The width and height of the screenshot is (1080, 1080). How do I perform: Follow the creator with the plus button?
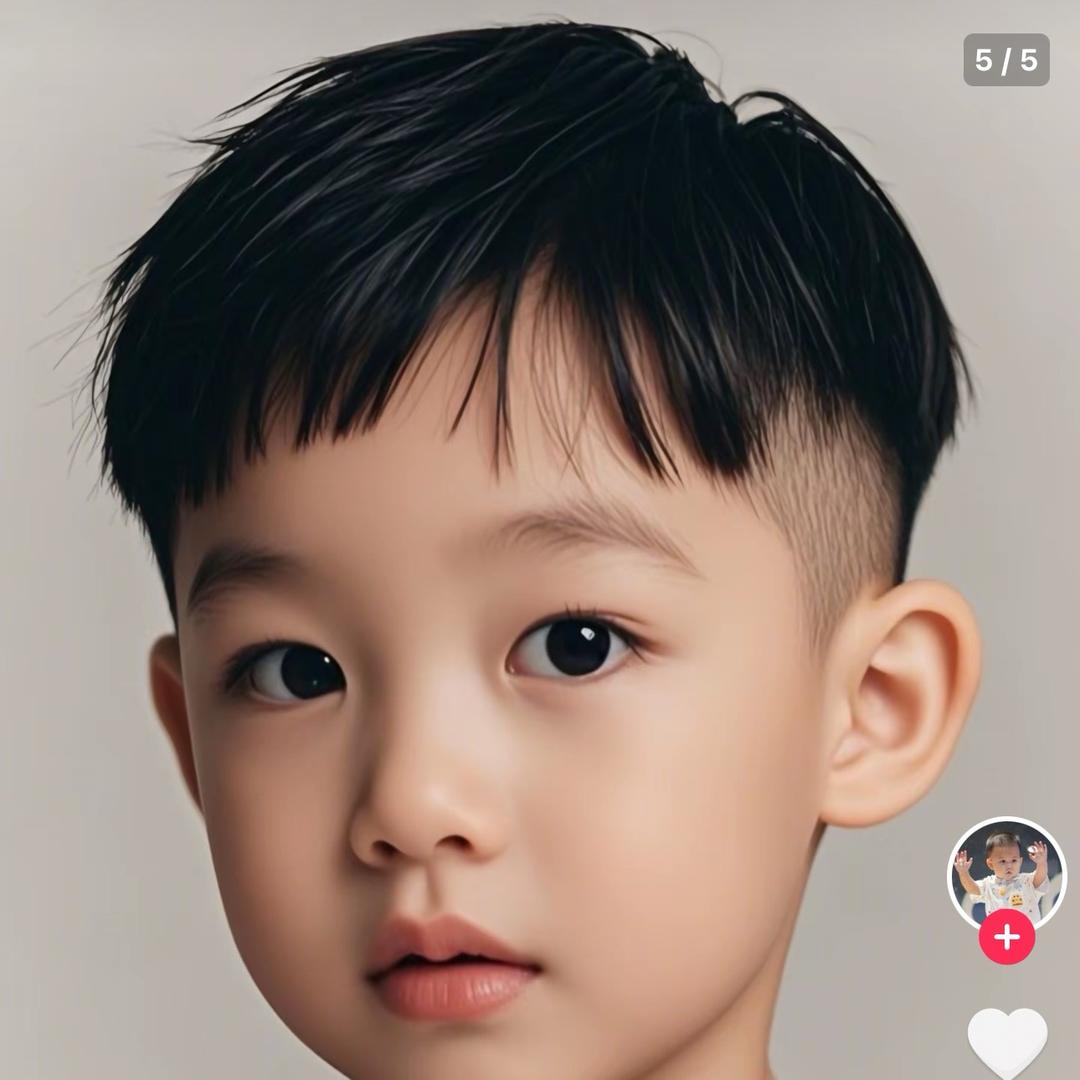[x=1006, y=937]
